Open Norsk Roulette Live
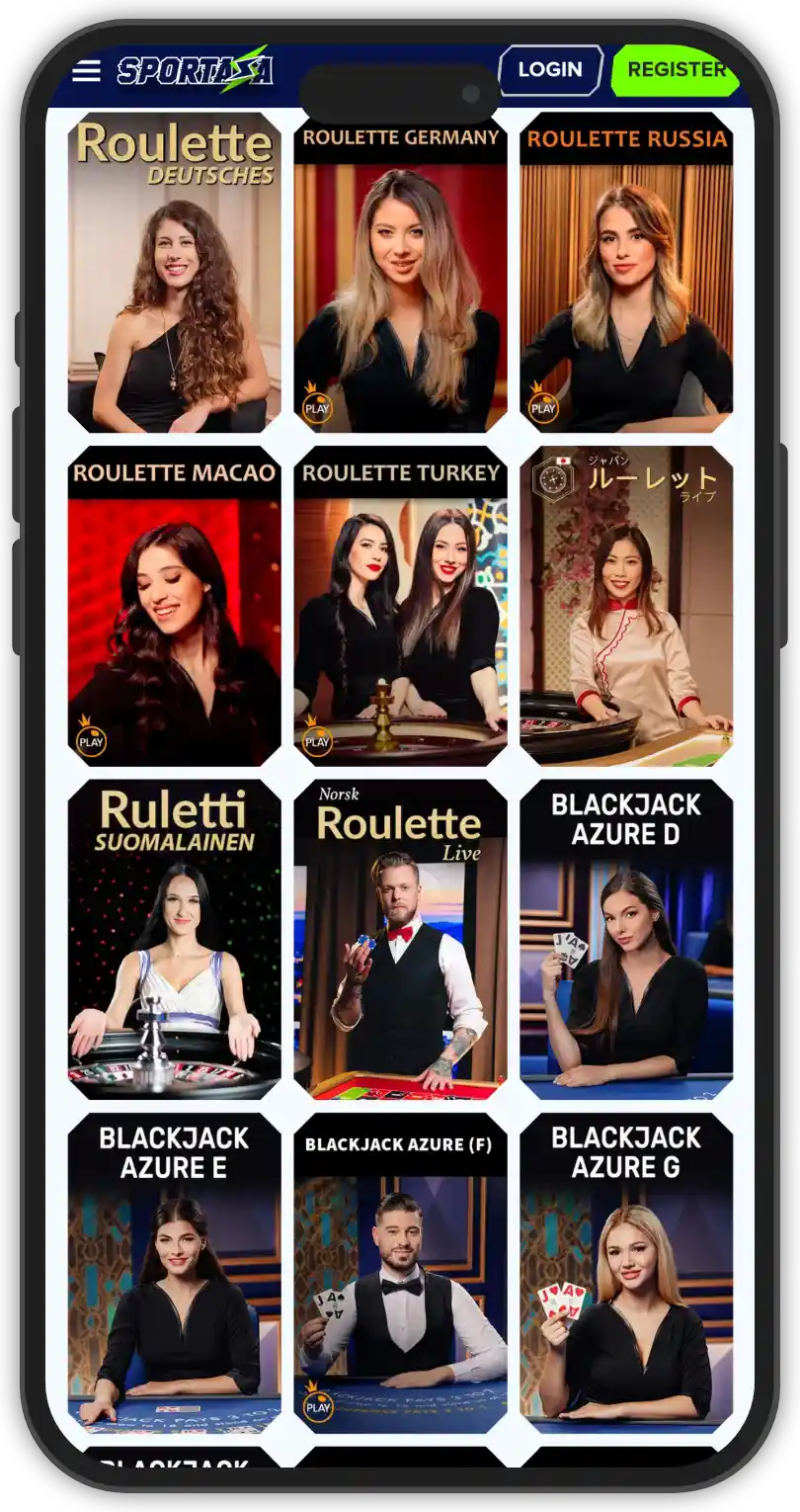The height and width of the screenshot is (1512, 800). (x=400, y=939)
